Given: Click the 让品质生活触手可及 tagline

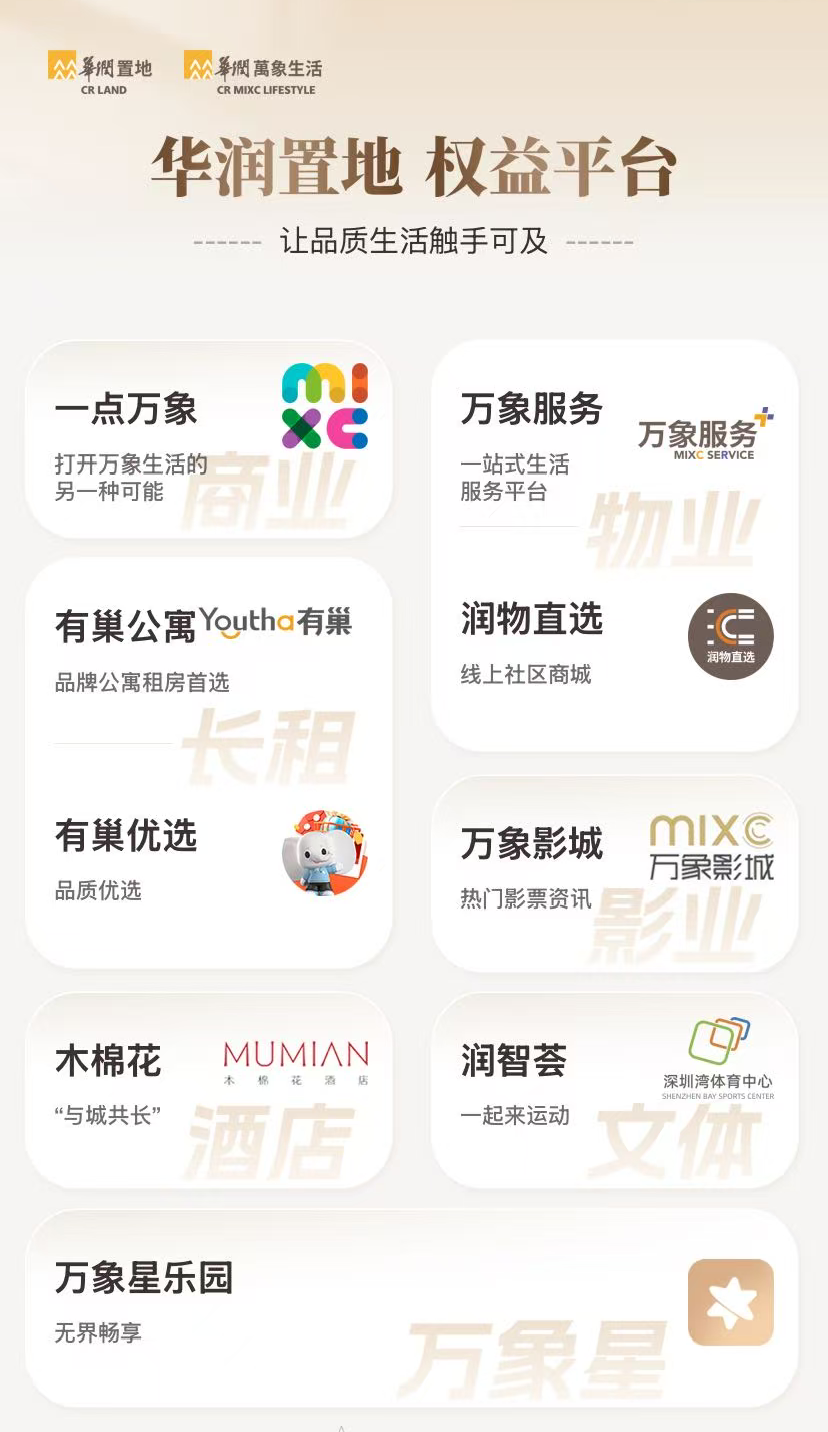Looking at the screenshot, I should (x=414, y=240).
